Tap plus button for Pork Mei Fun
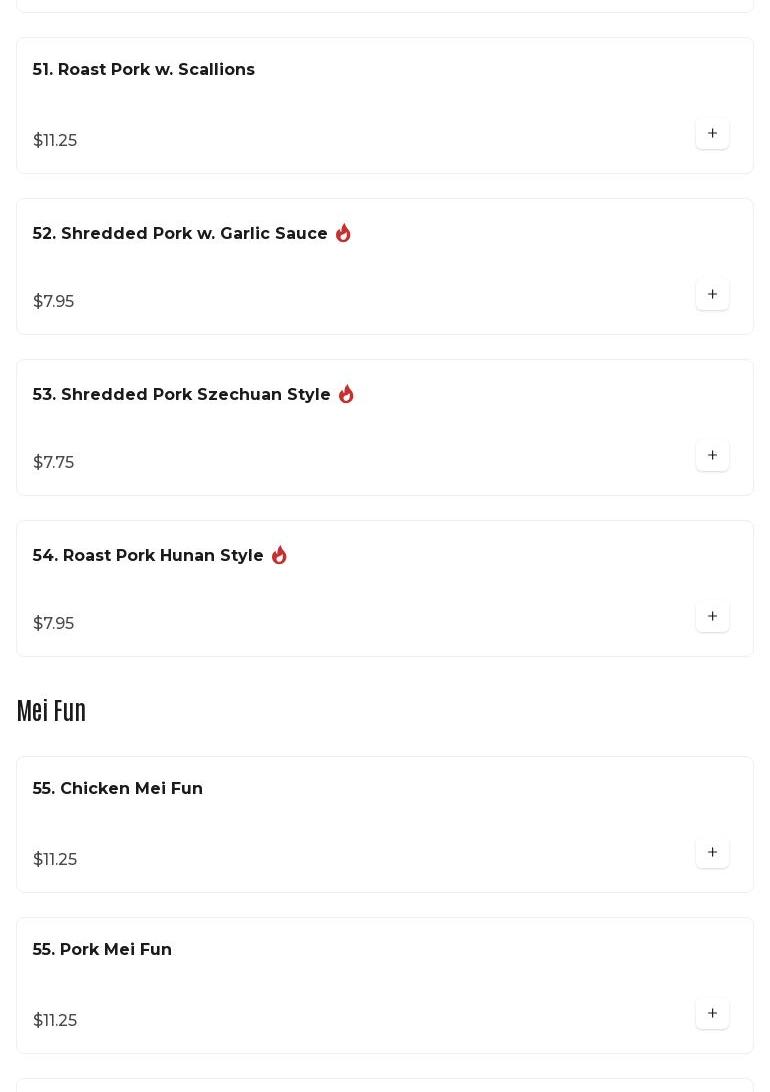 [x=712, y=1014]
